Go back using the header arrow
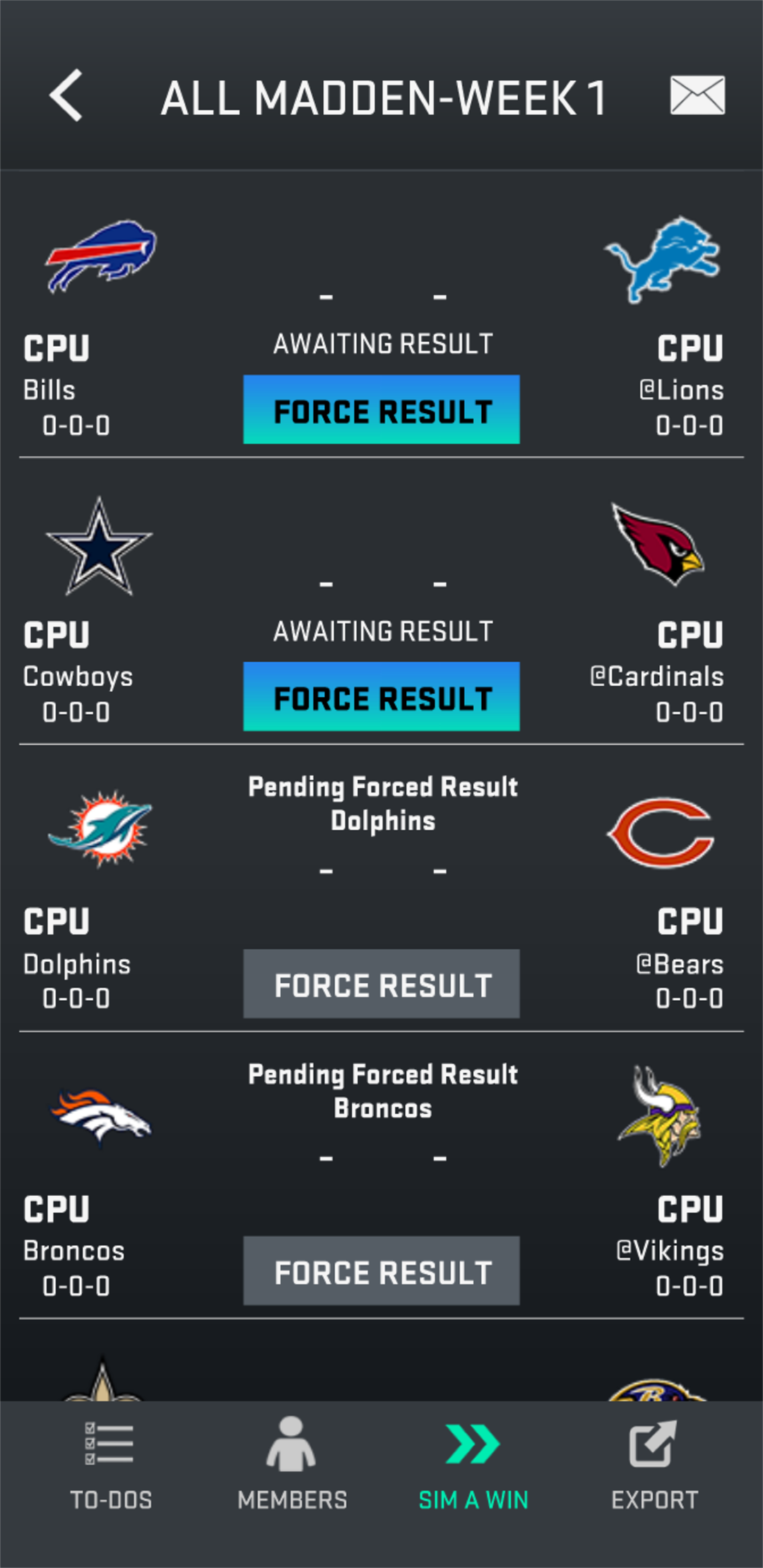Viewport: 763px width, 1568px height. coord(66,95)
